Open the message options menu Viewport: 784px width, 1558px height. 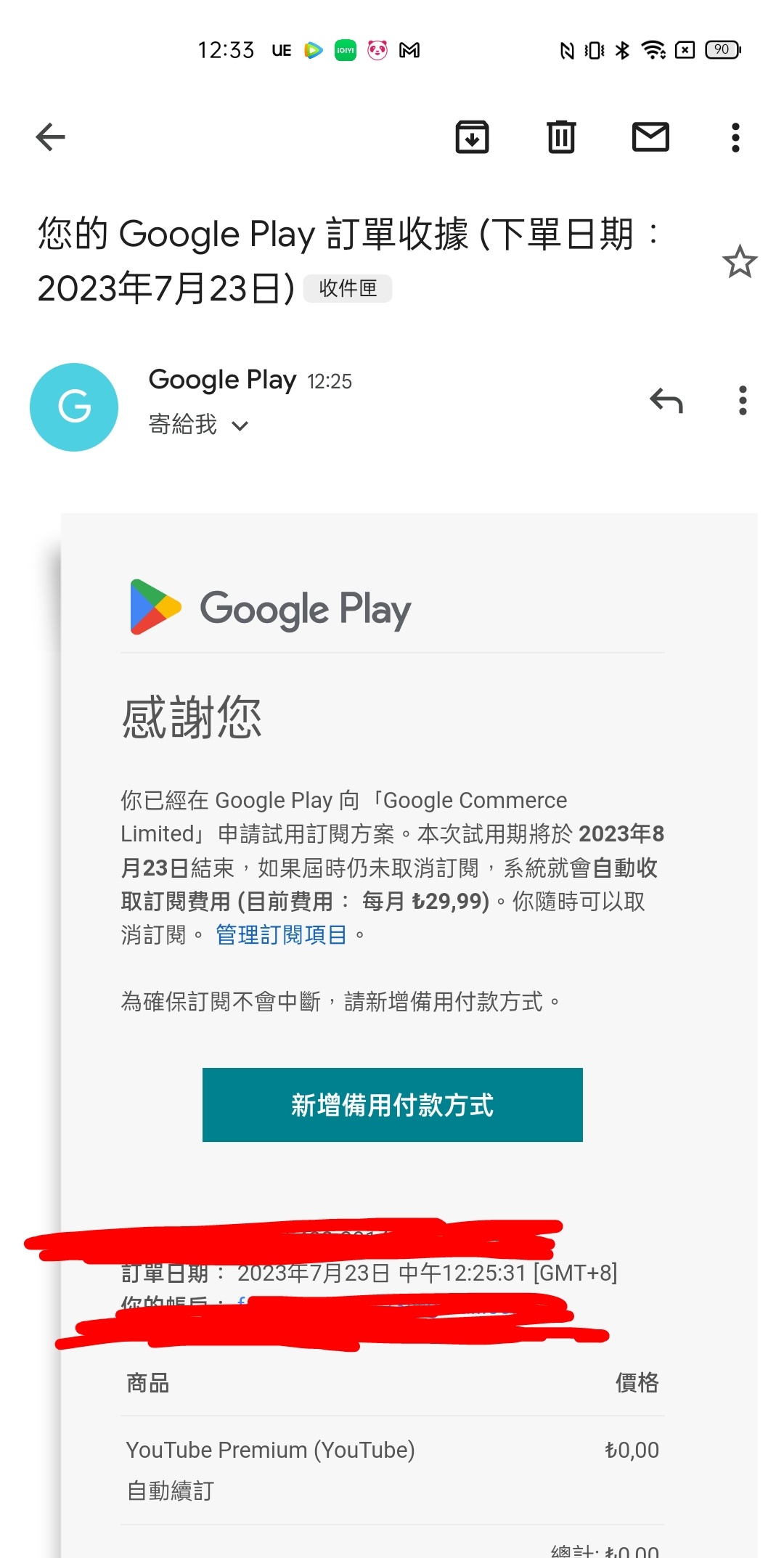[742, 400]
